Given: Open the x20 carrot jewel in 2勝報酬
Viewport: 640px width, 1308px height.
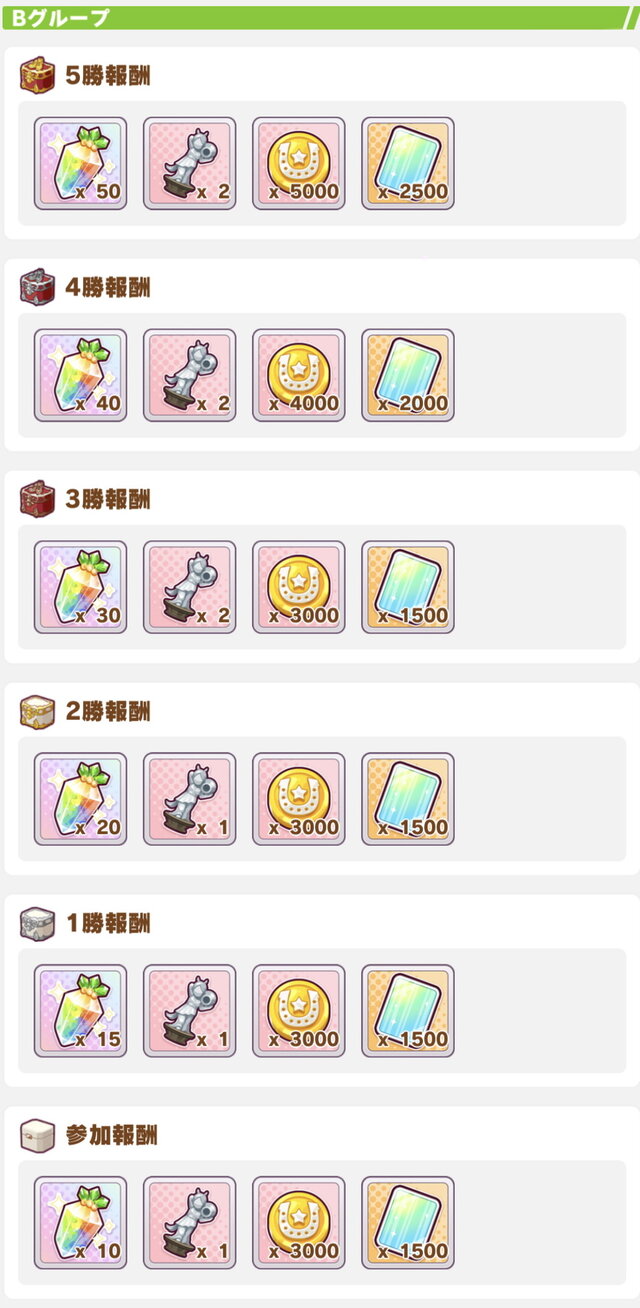Looking at the screenshot, I should [x=80, y=799].
